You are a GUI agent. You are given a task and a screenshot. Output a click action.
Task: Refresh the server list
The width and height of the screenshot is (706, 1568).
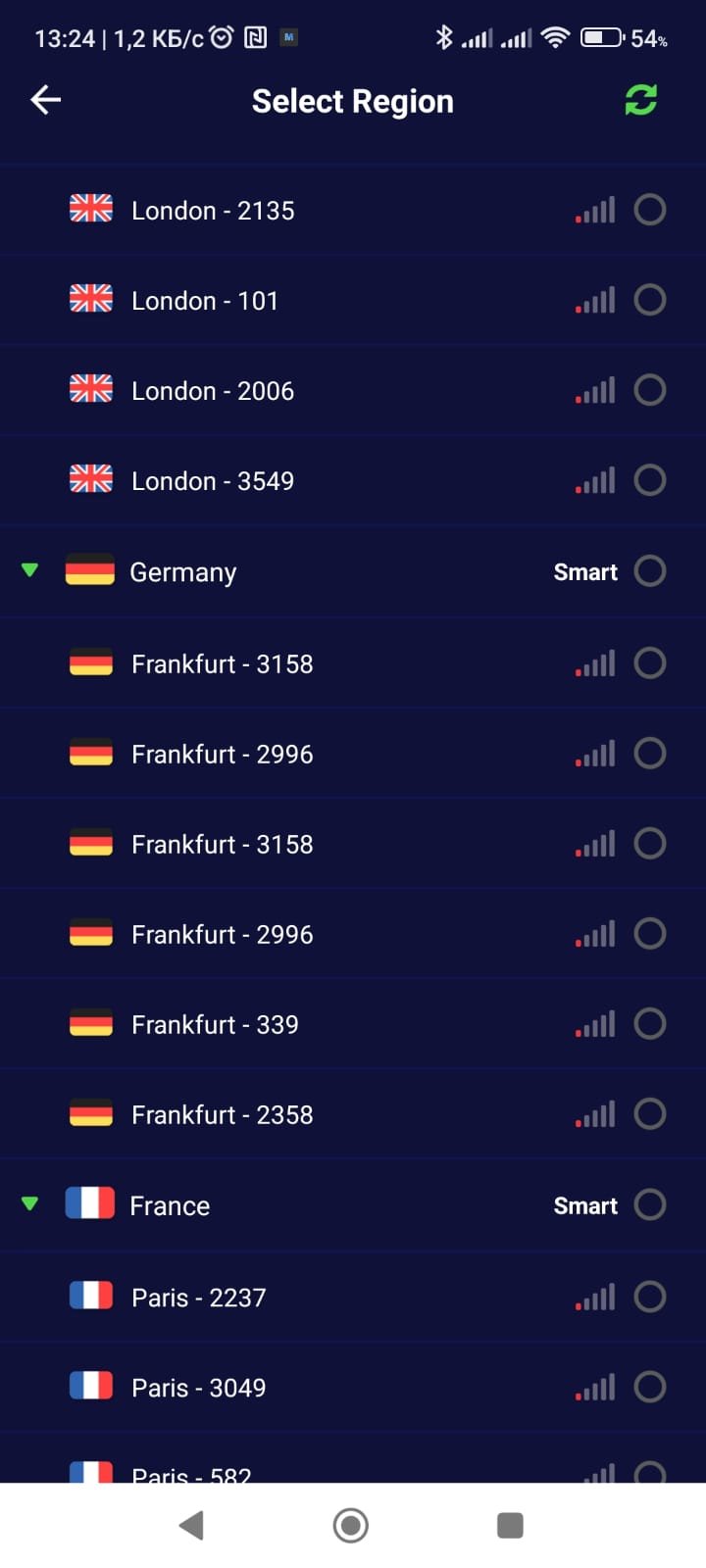pyautogui.click(x=640, y=100)
